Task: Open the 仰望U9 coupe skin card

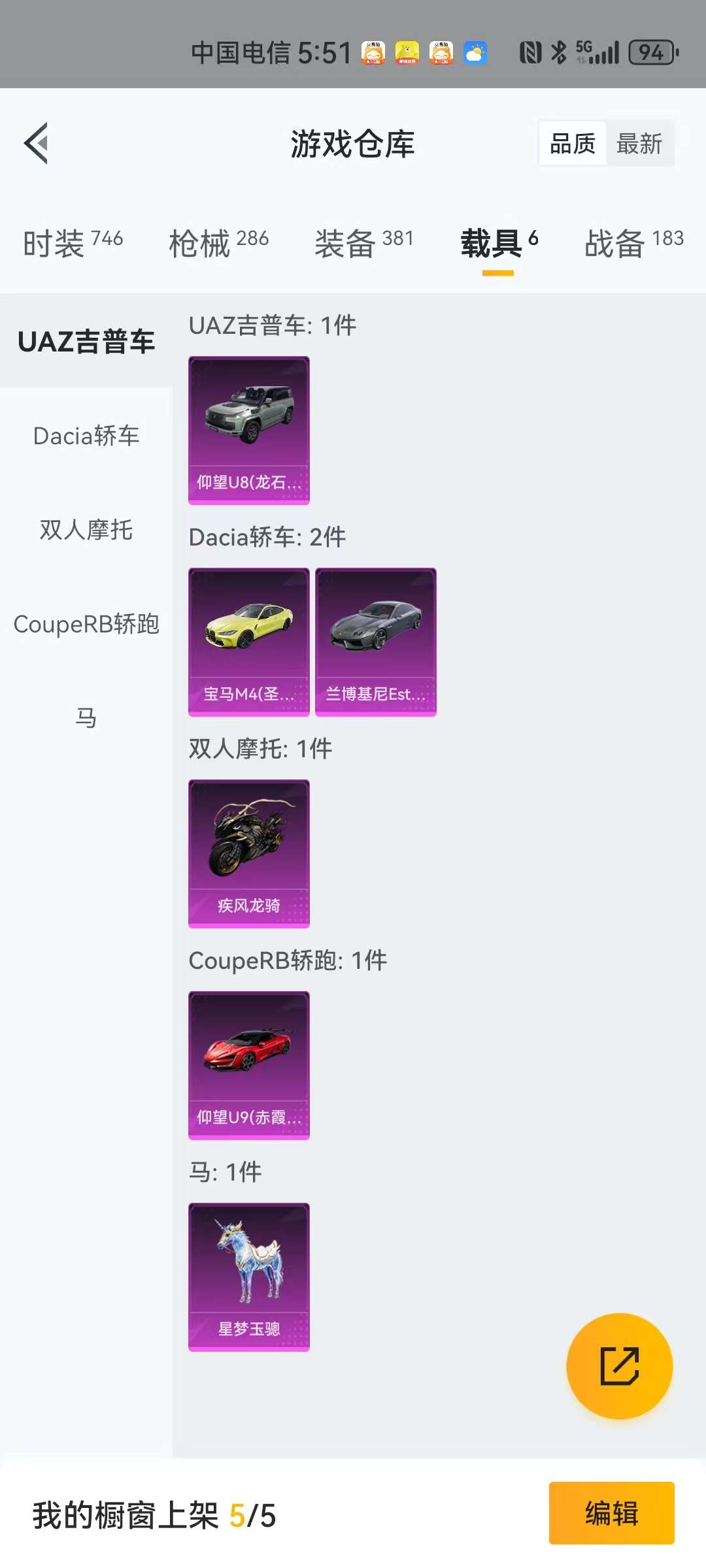Action: pos(248,1065)
